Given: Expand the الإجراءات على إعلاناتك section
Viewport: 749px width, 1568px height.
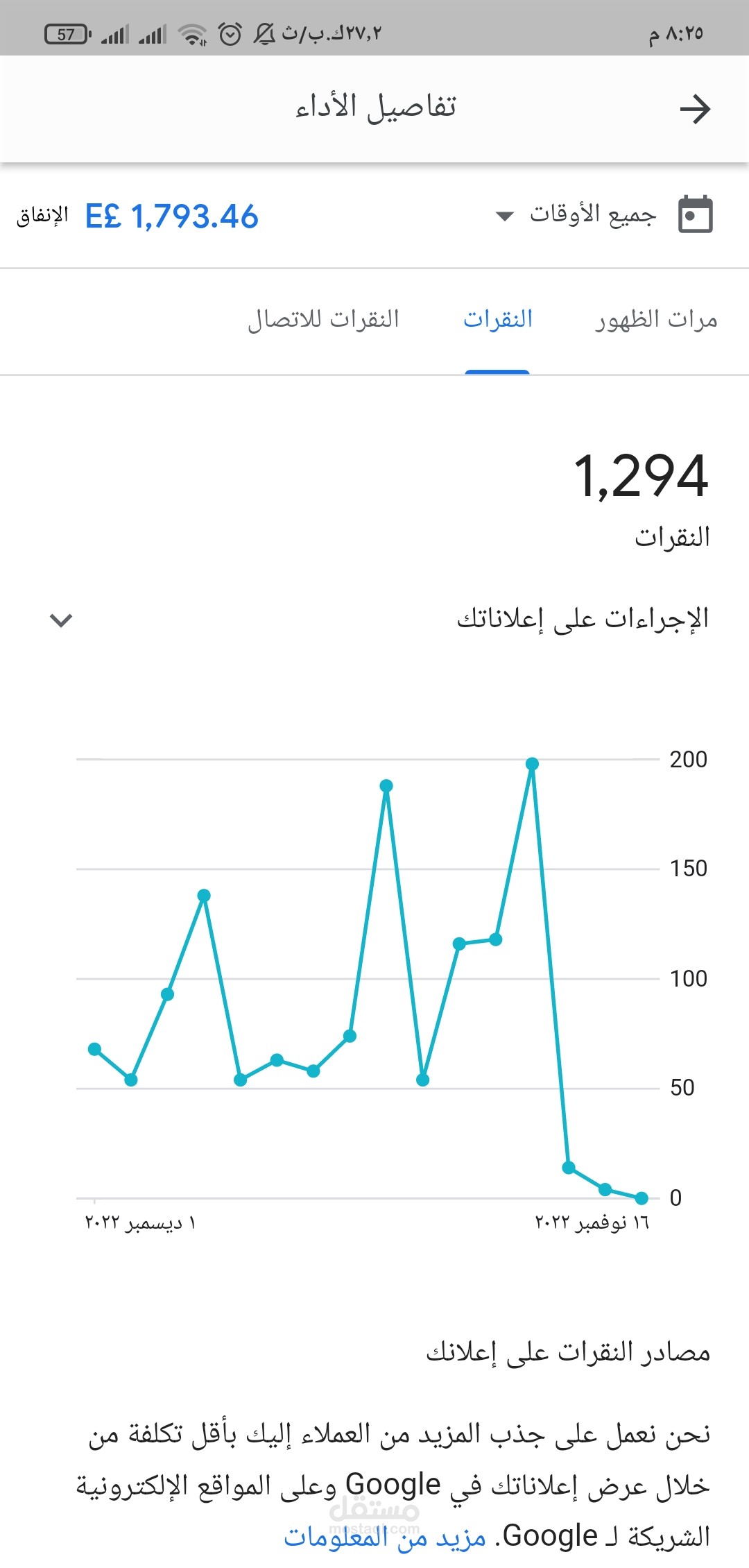Looking at the screenshot, I should 62,620.
